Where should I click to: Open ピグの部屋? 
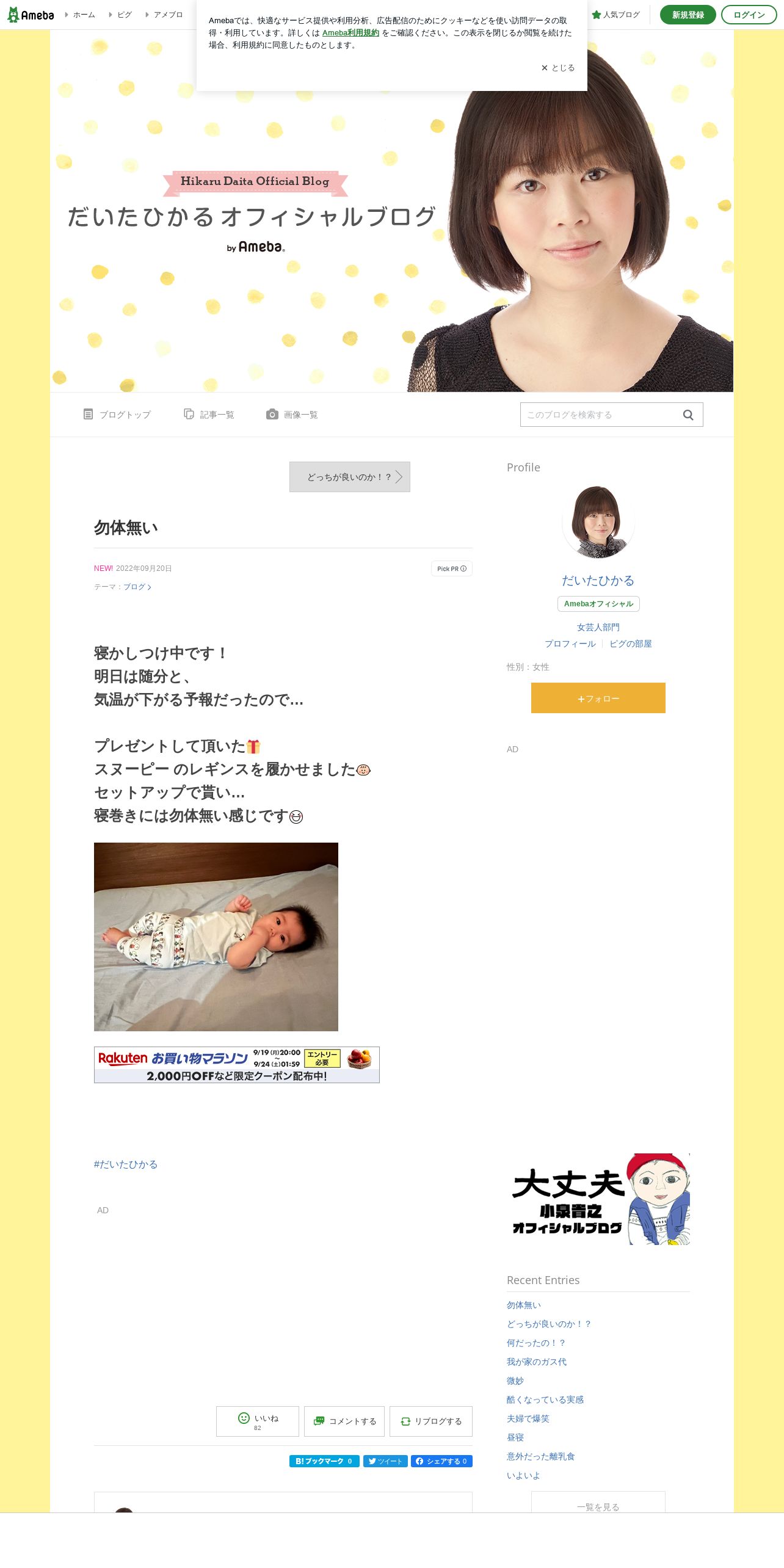631,644
